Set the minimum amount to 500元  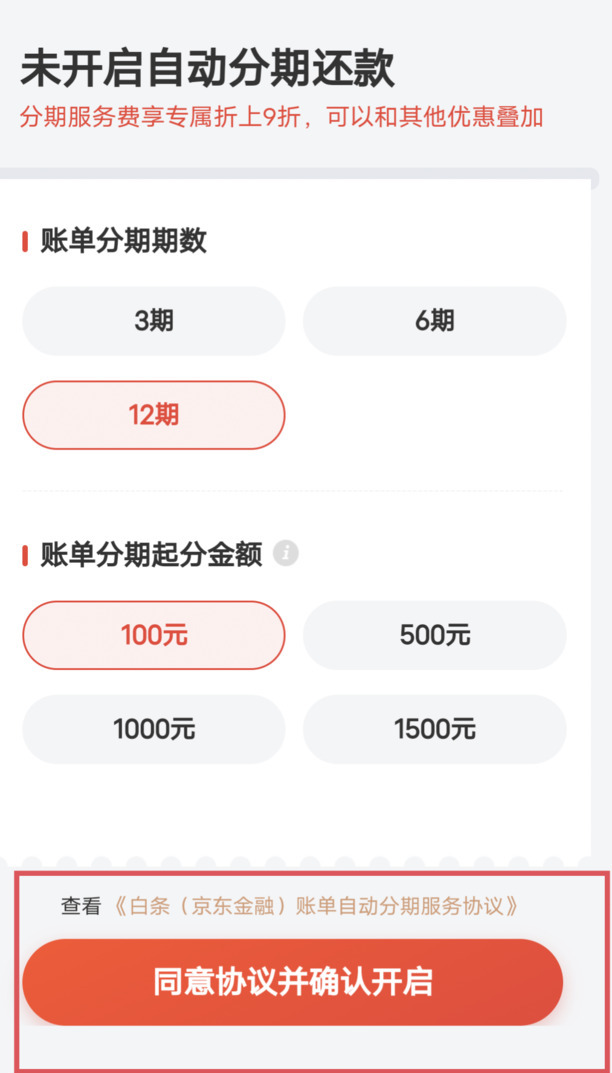click(434, 635)
